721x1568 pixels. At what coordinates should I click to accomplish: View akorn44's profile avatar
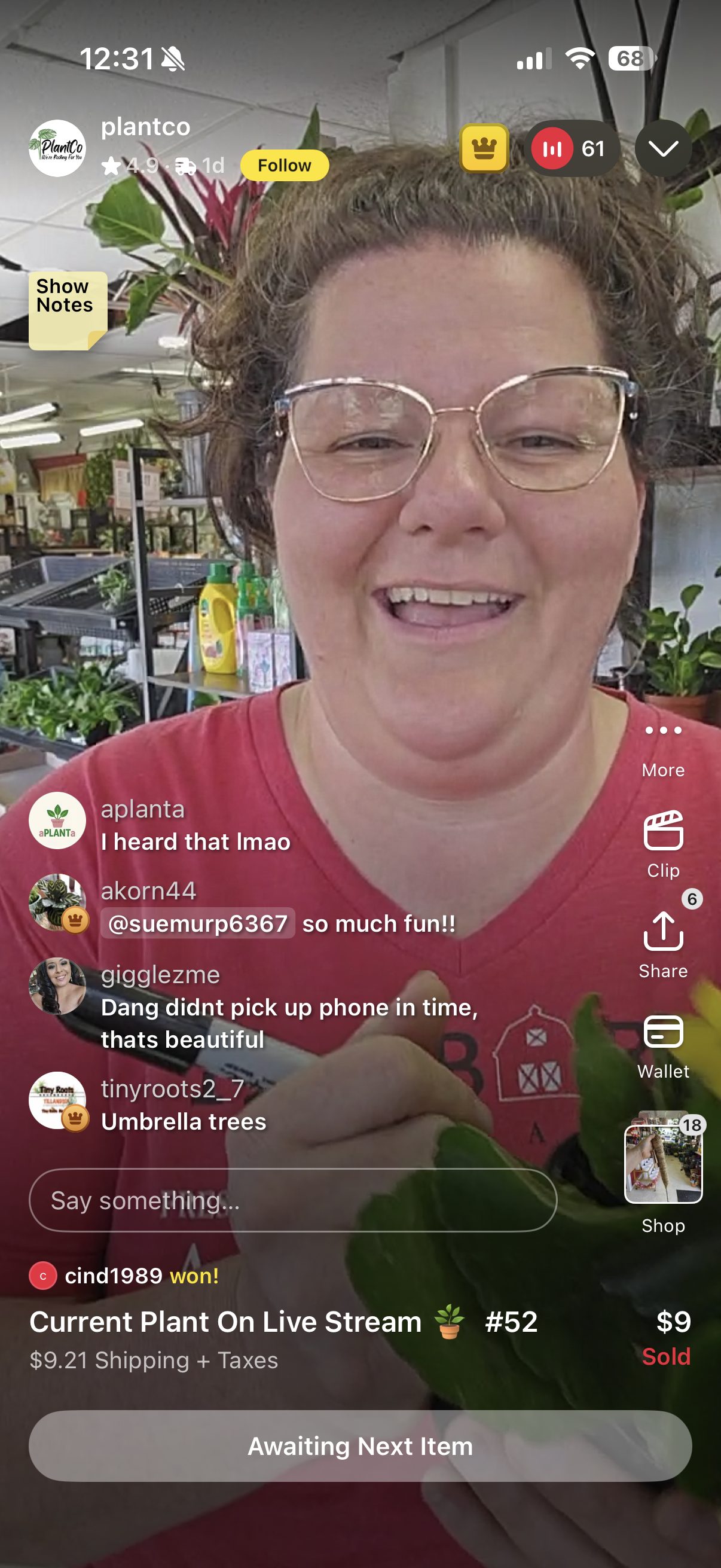coord(57,902)
